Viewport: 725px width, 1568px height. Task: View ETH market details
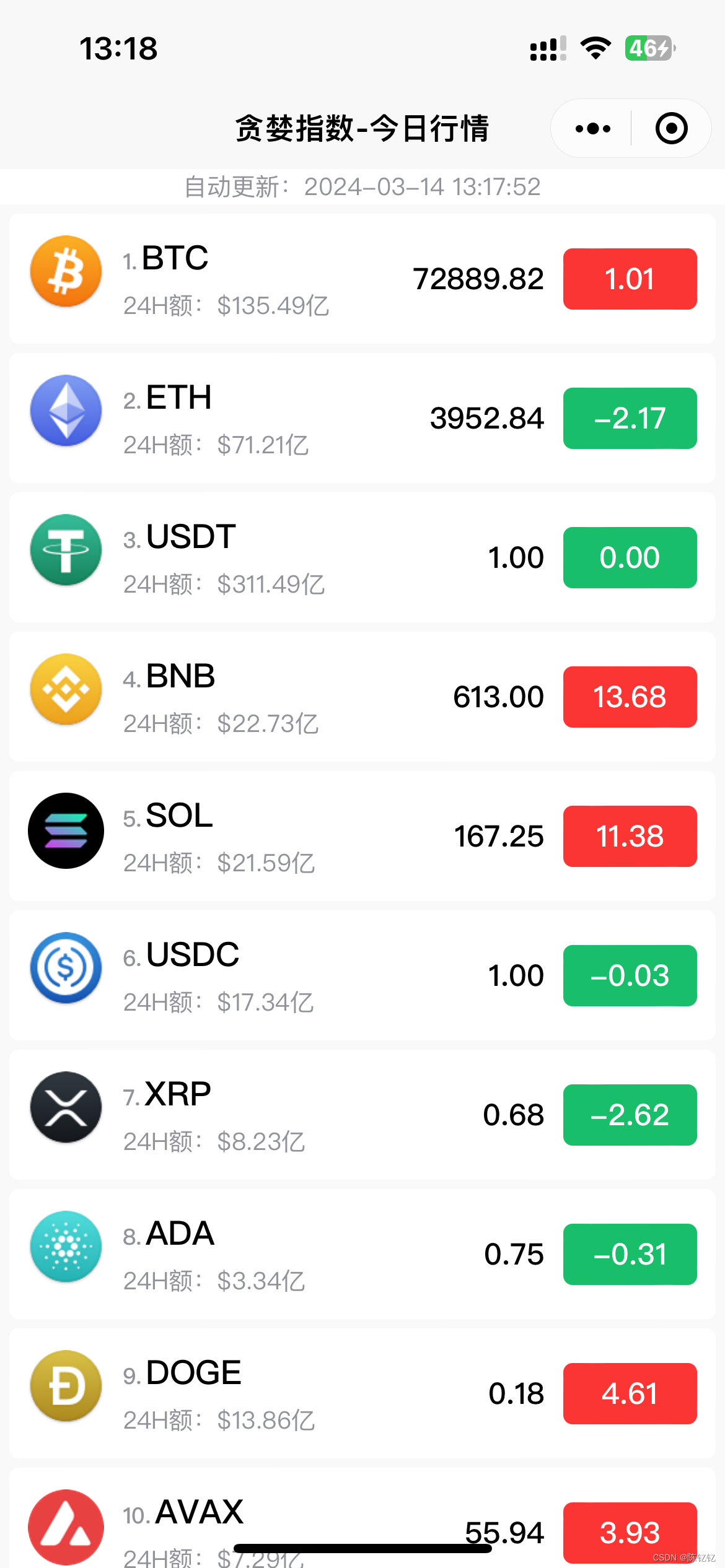click(x=362, y=418)
